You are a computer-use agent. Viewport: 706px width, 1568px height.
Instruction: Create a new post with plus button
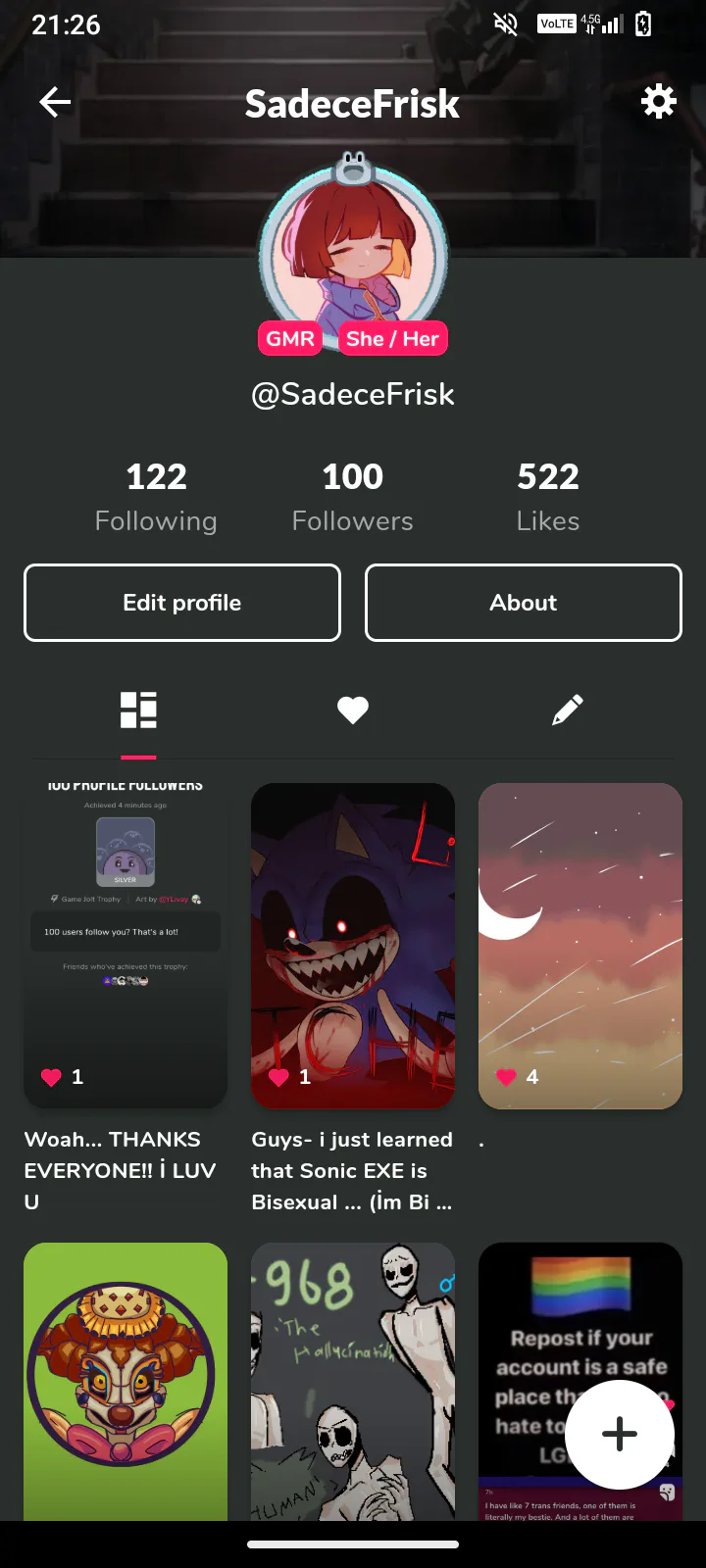(620, 1435)
